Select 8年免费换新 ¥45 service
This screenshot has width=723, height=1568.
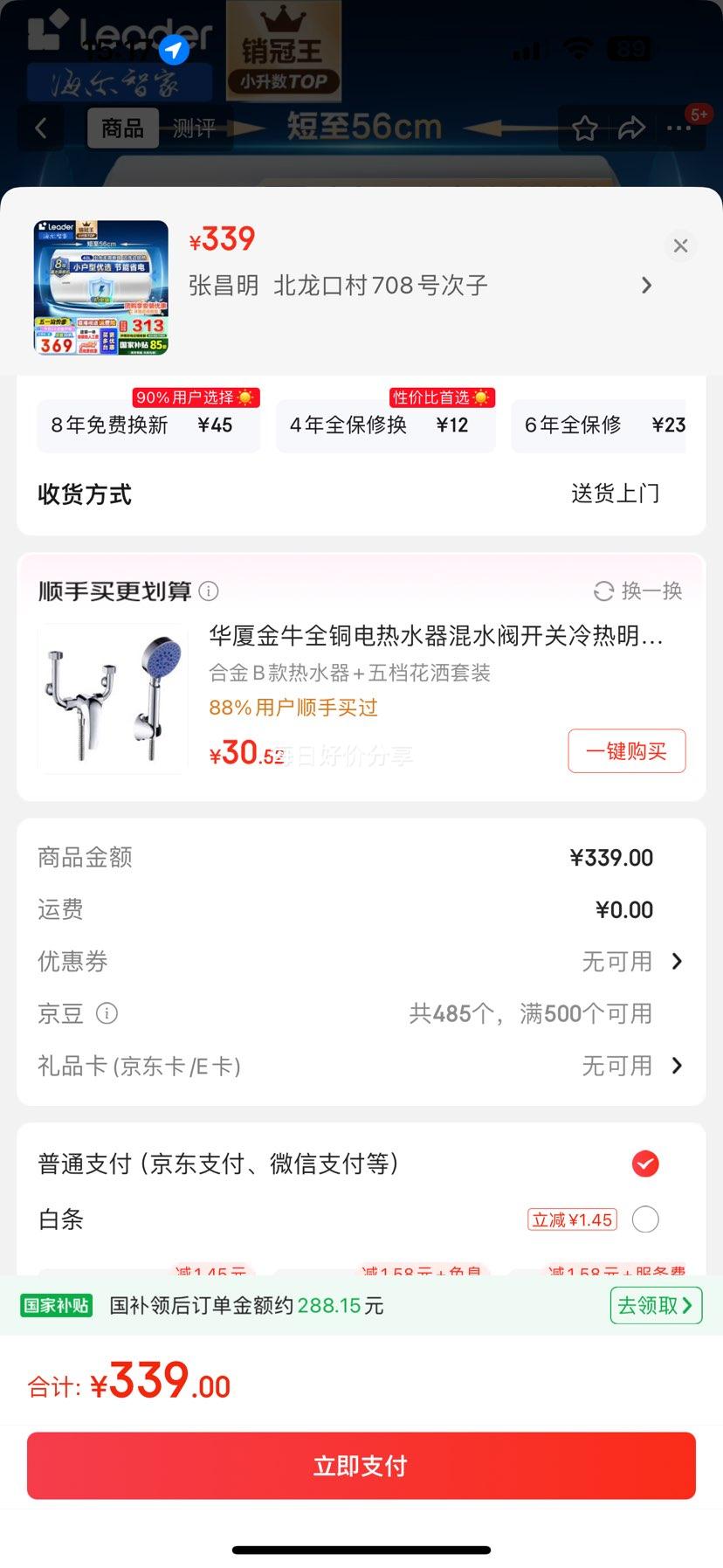(x=148, y=425)
